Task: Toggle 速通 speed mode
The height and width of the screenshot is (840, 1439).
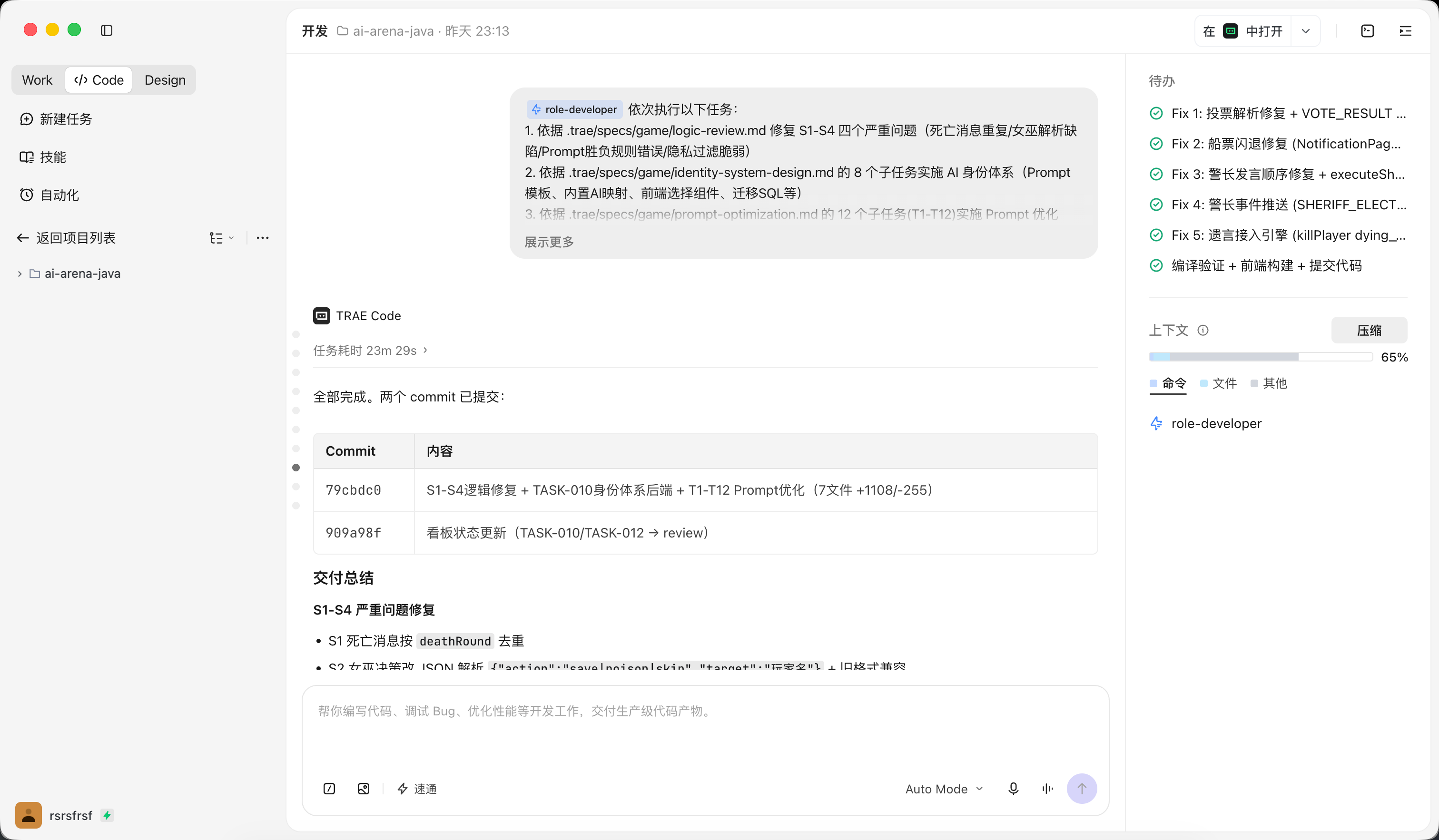Action: [x=417, y=789]
